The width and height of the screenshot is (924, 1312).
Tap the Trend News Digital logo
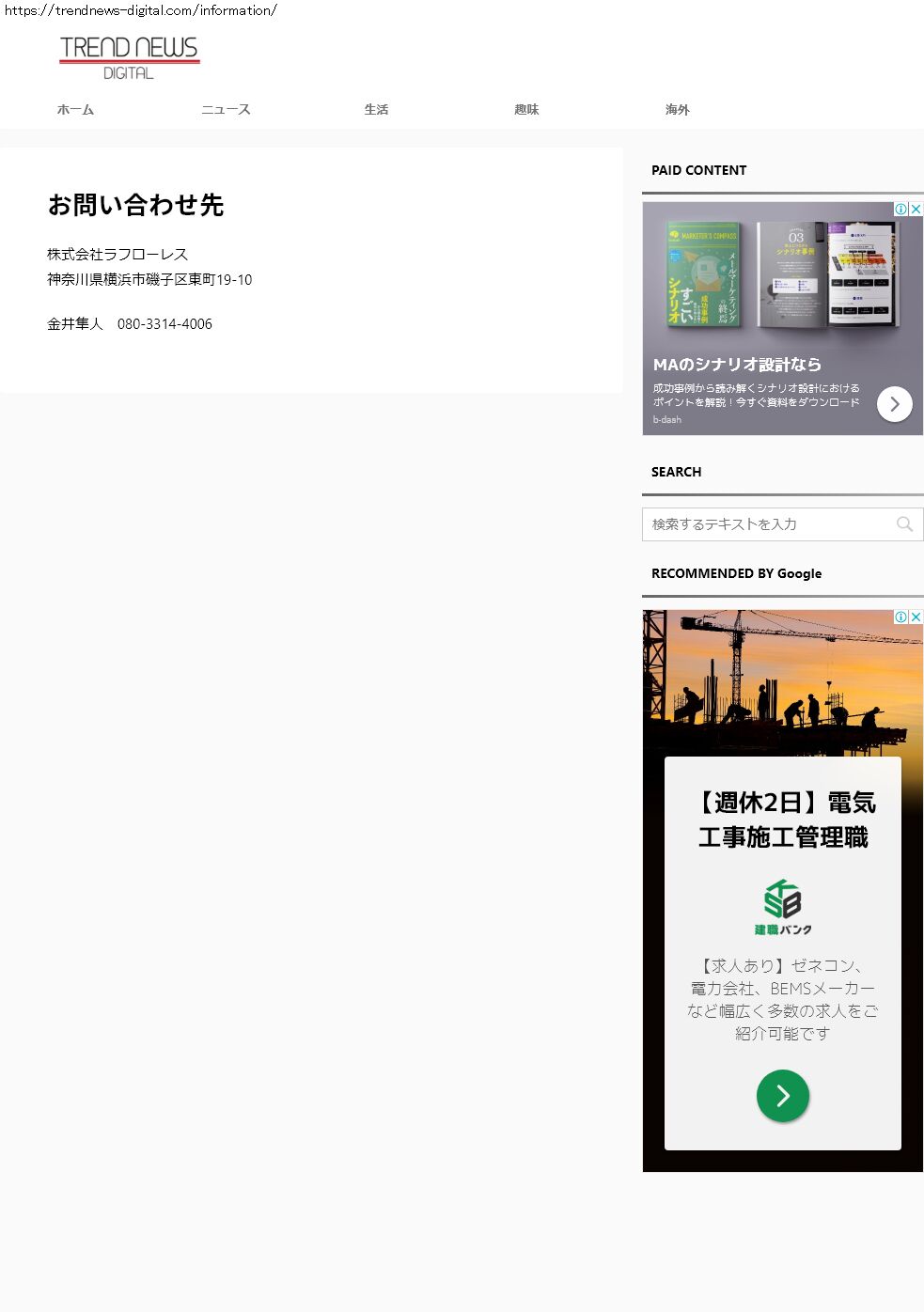click(x=129, y=58)
